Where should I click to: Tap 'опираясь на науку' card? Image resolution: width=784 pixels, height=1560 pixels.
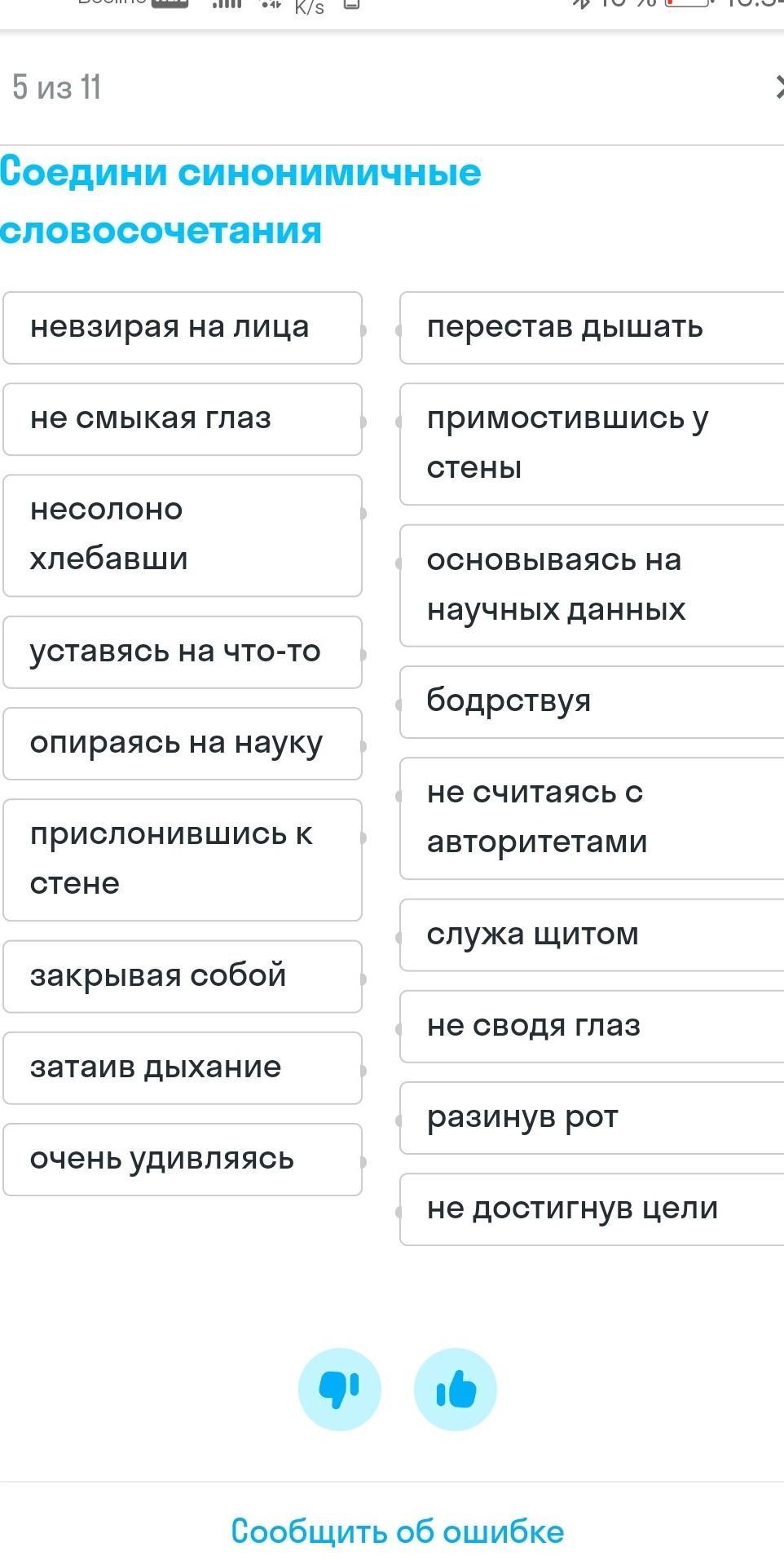pyautogui.click(x=183, y=744)
